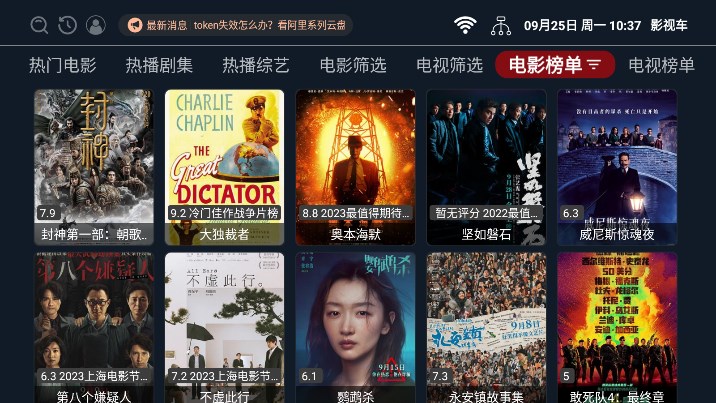Open the latest news token notice

[x=235, y=25]
